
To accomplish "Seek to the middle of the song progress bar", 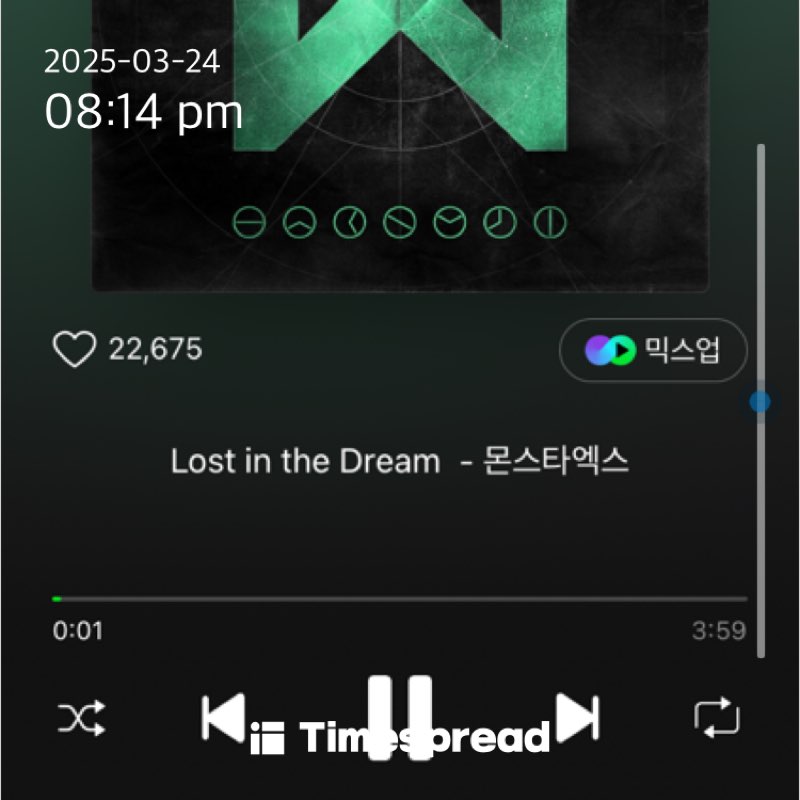I will [400, 599].
